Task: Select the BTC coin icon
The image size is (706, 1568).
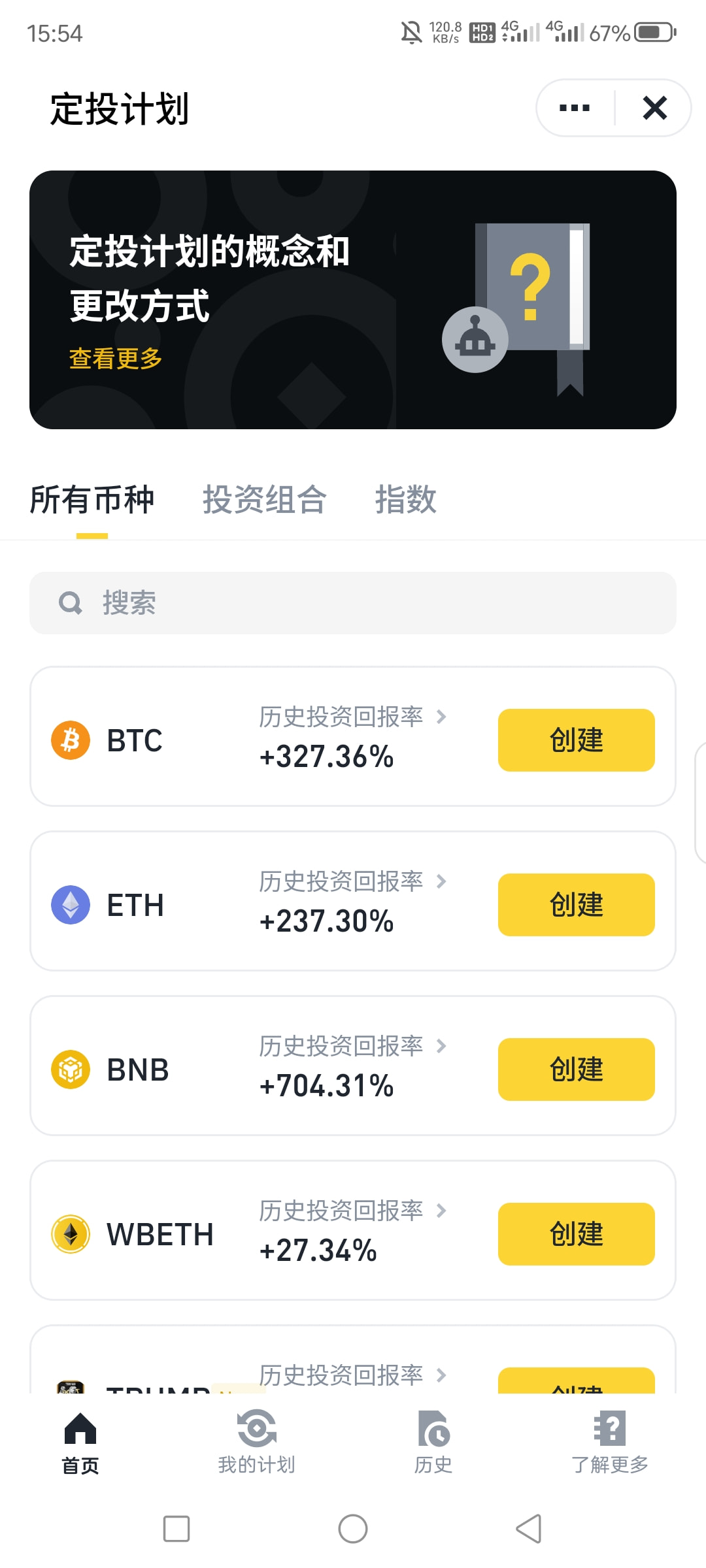Action: click(71, 740)
